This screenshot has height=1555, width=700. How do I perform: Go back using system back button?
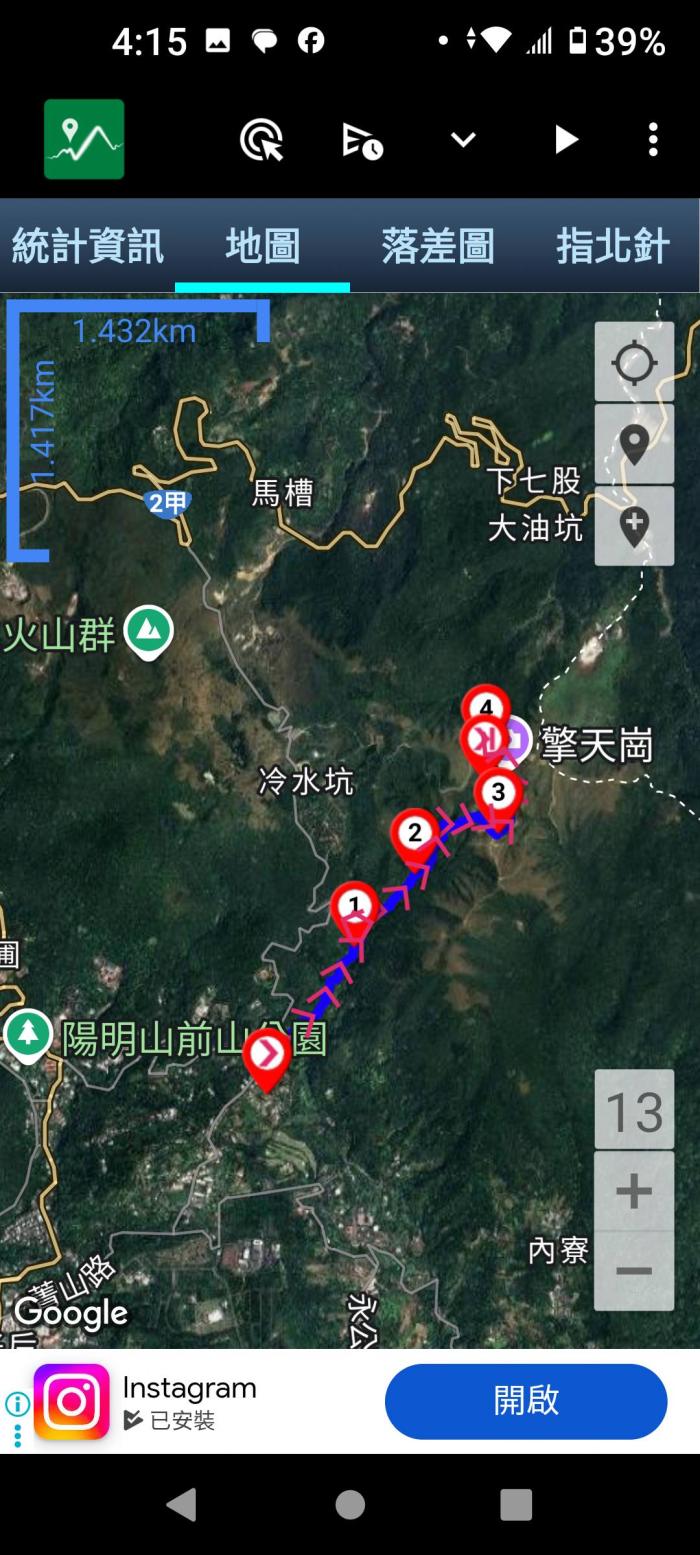[181, 1504]
